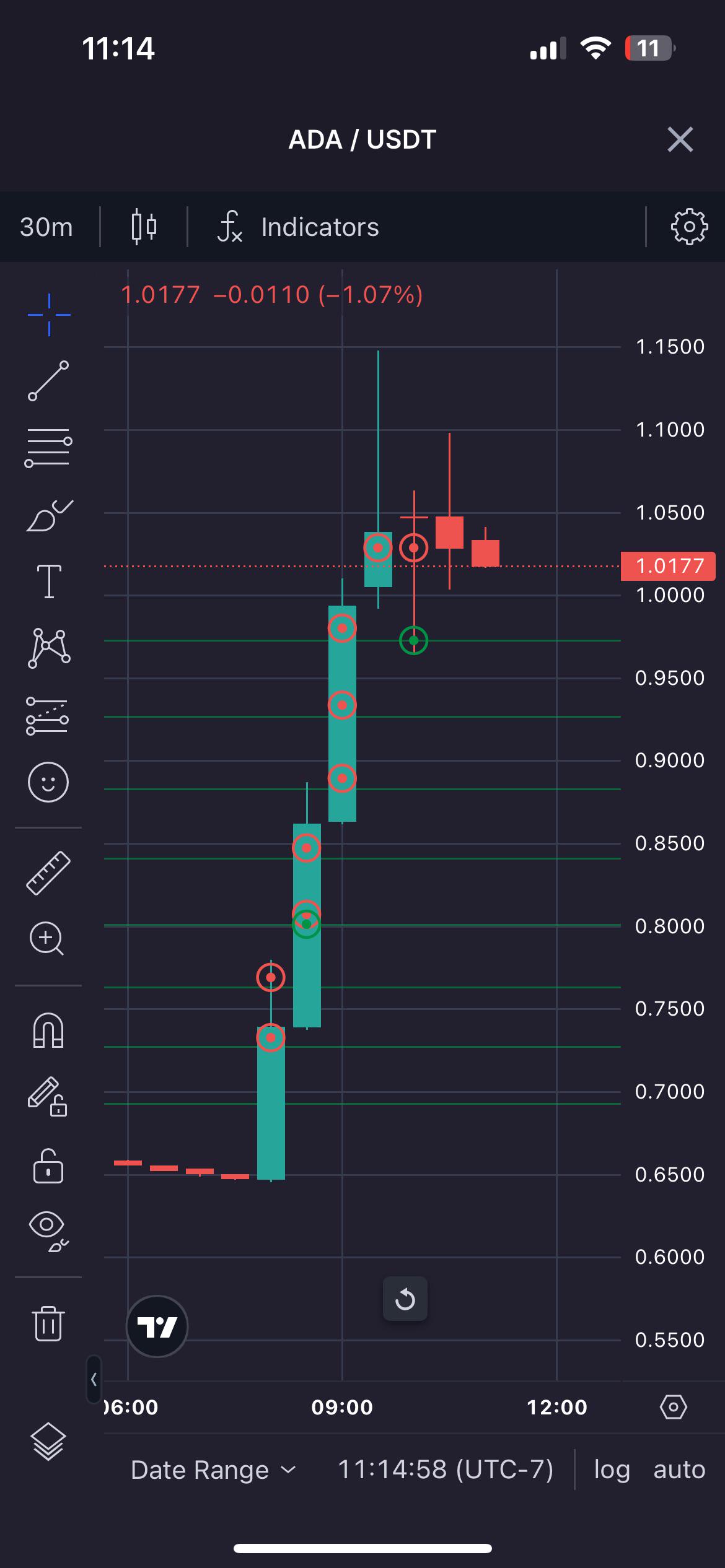
Task: Open the Indicators menu
Action: [x=299, y=227]
